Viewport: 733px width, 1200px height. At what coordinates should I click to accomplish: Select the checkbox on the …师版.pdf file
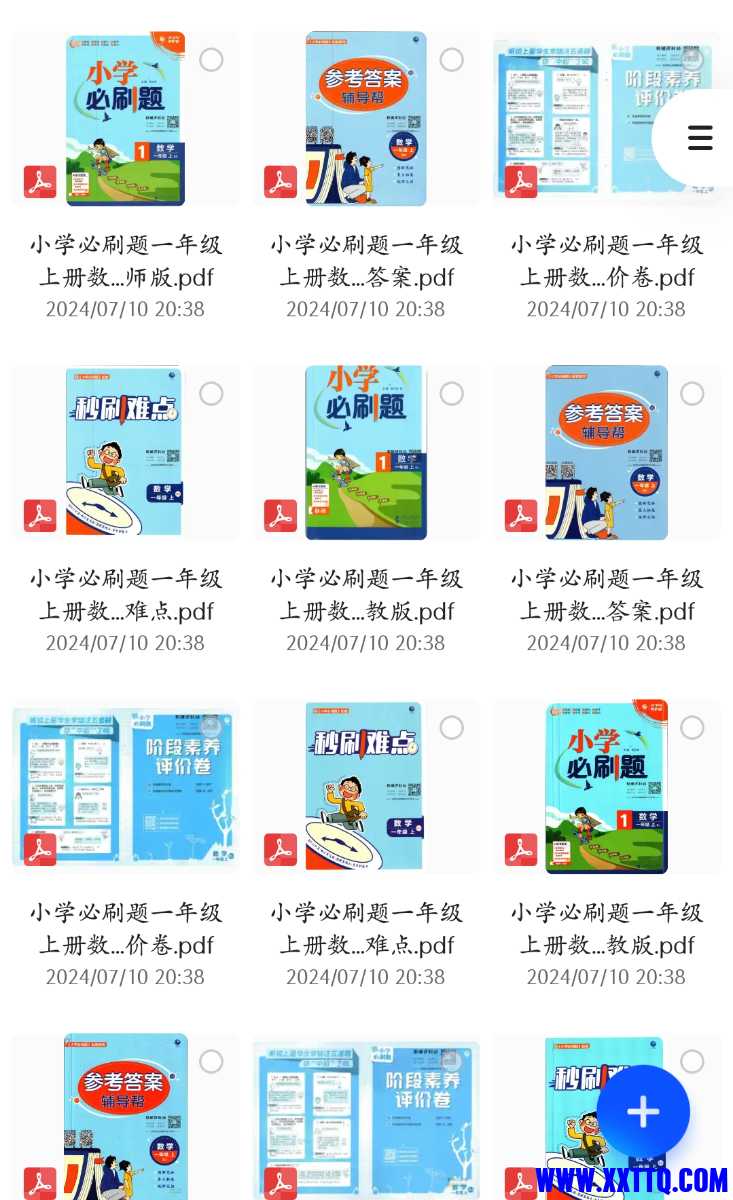[x=211, y=60]
